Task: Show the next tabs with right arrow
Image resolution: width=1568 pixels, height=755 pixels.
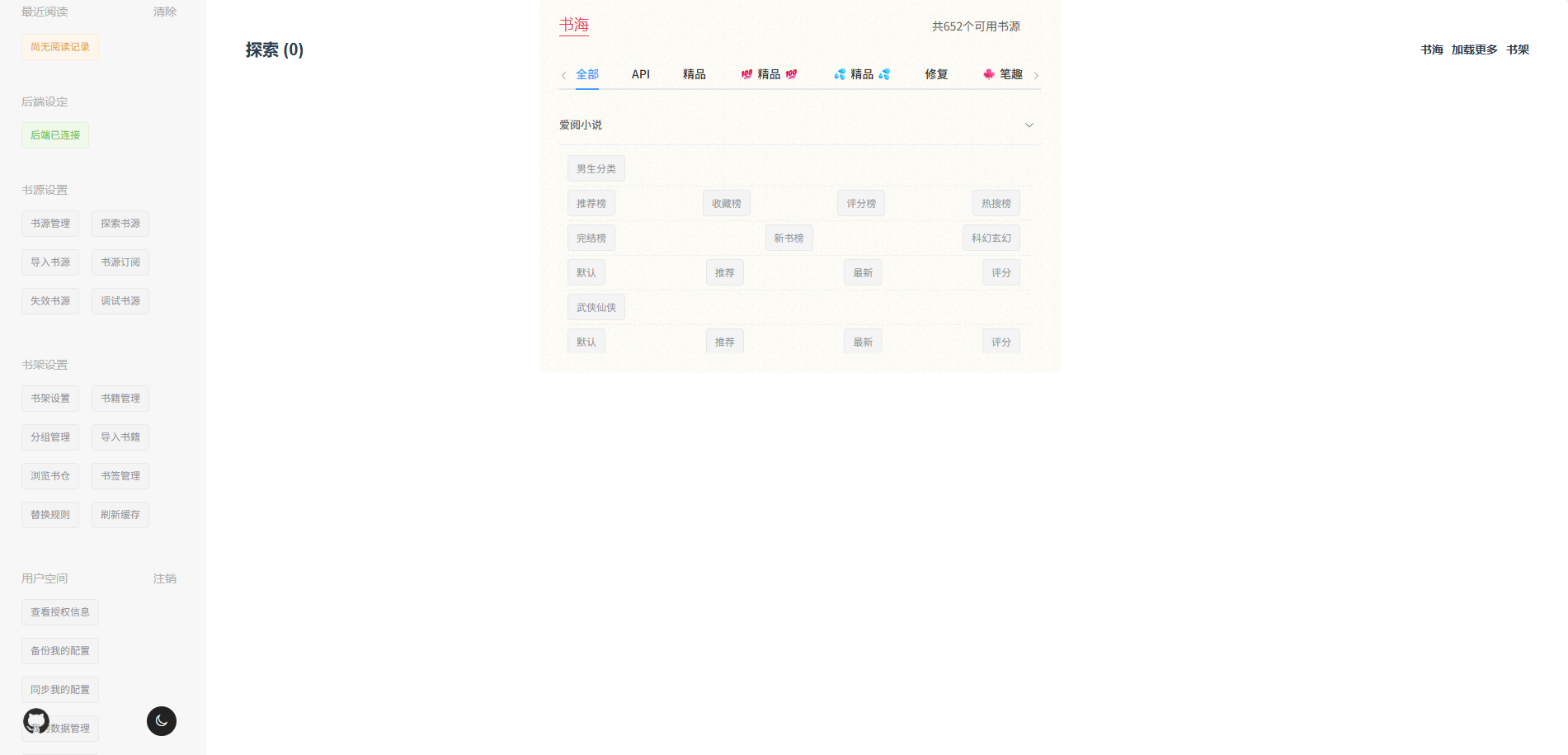Action: click(x=1036, y=75)
